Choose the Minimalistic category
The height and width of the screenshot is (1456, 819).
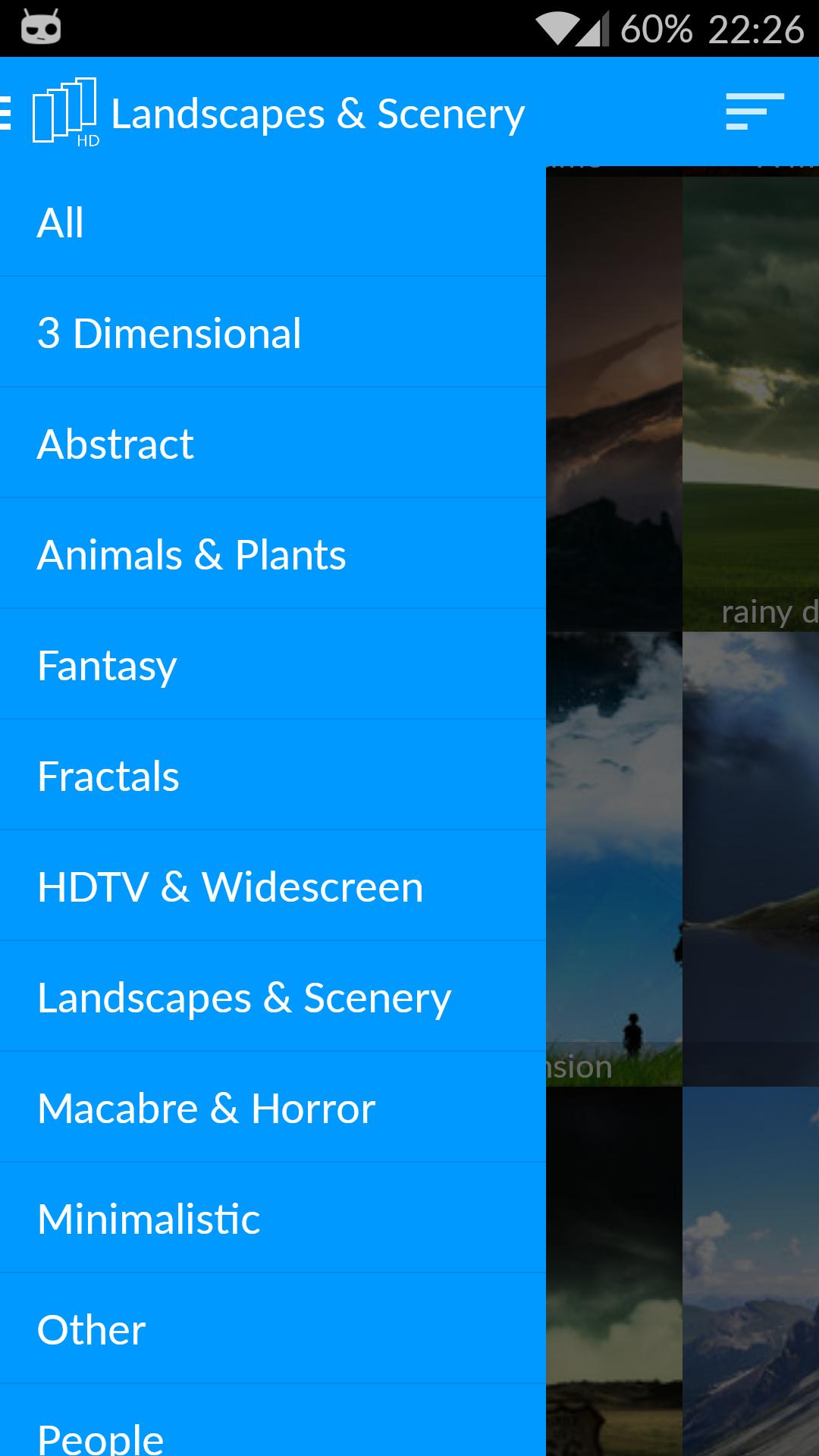273,1219
